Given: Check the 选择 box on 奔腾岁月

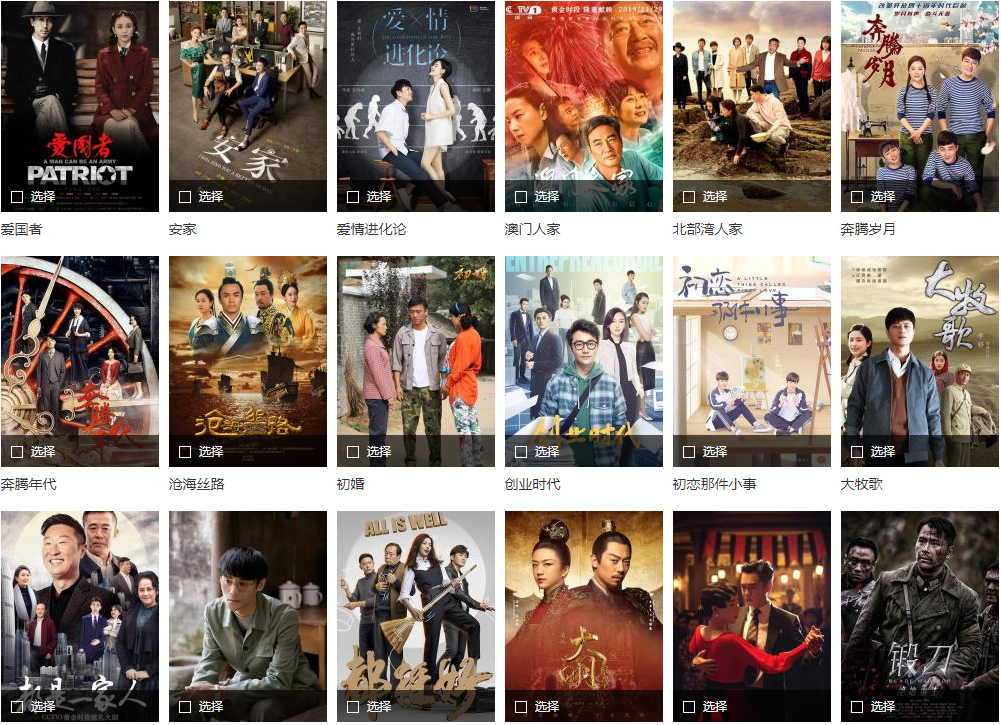Looking at the screenshot, I should 857,197.
